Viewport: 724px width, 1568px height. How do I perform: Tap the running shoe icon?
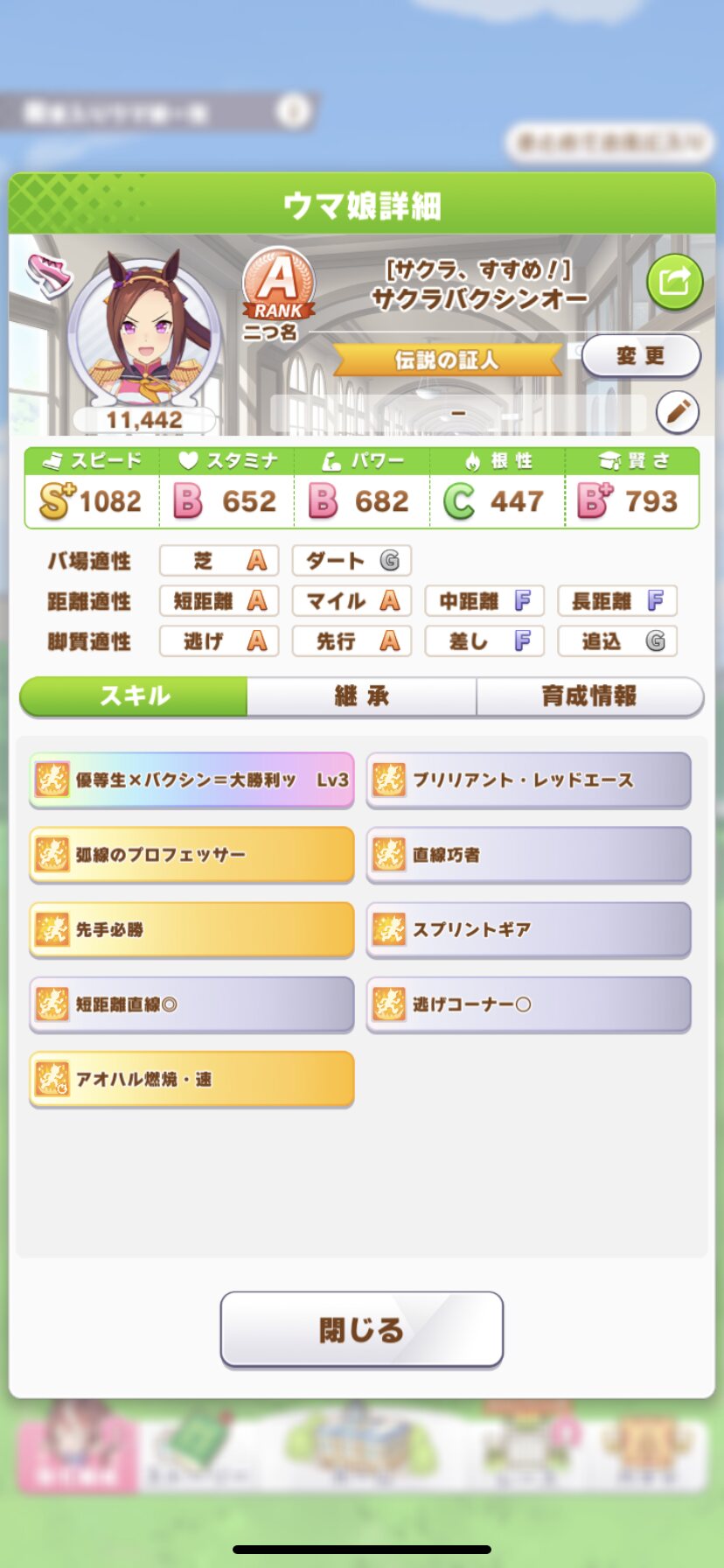pos(48,275)
